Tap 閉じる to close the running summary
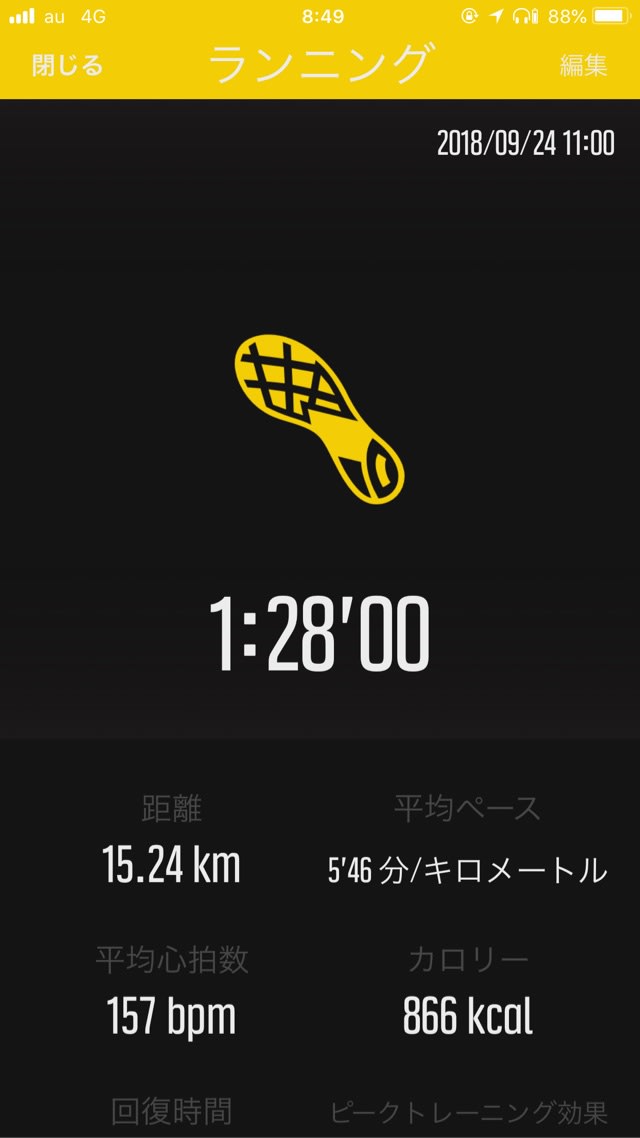This screenshot has width=640, height=1138. (x=67, y=66)
